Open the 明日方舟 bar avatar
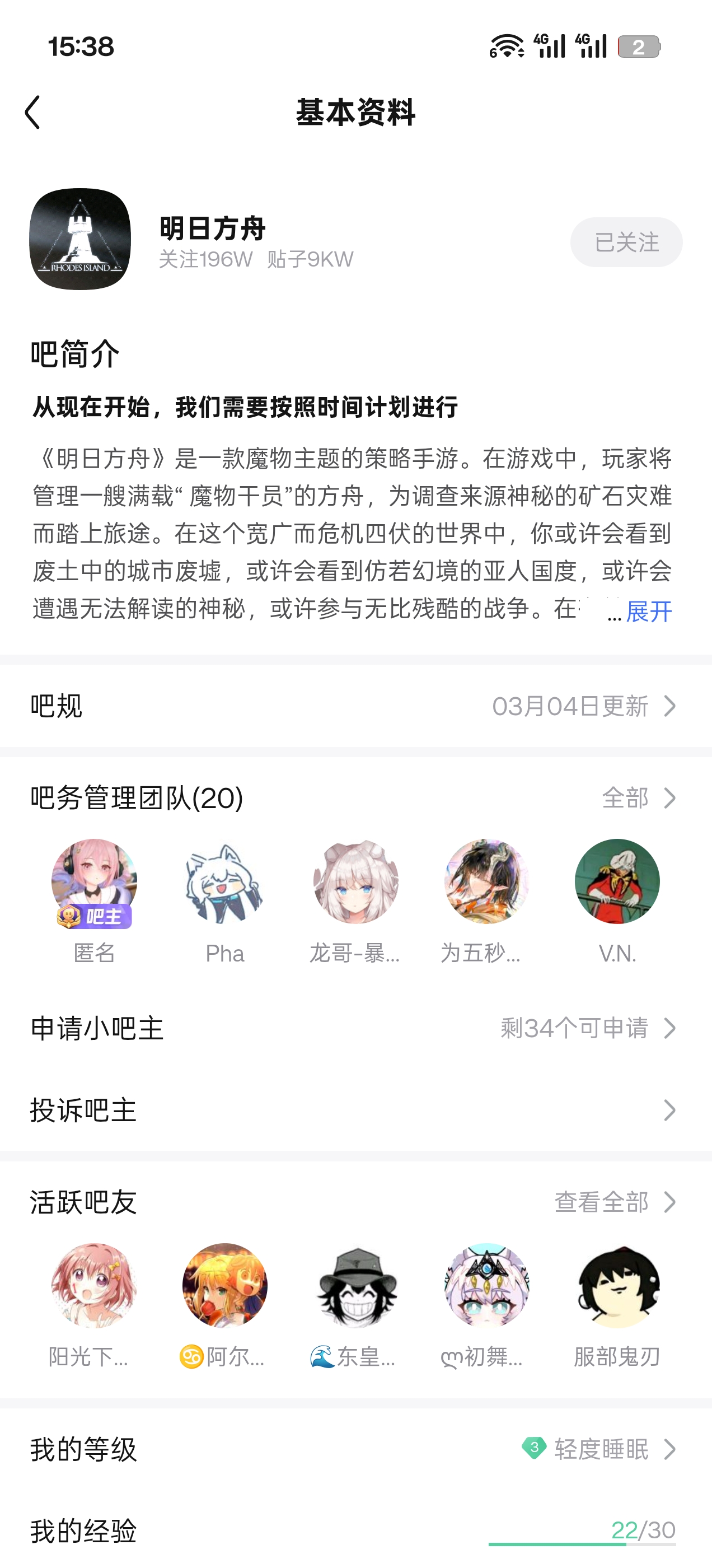 click(x=79, y=239)
